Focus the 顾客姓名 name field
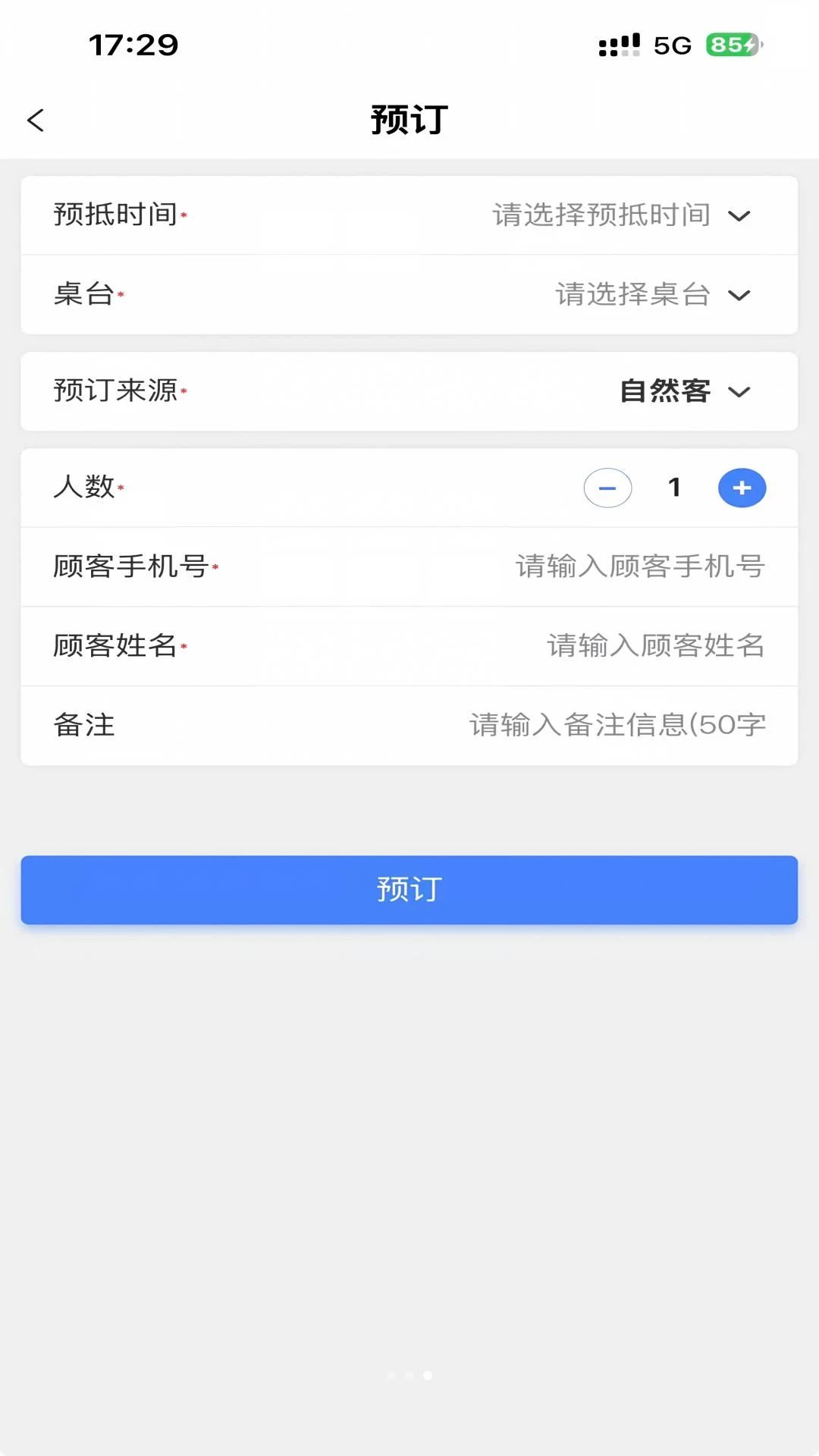 point(409,646)
